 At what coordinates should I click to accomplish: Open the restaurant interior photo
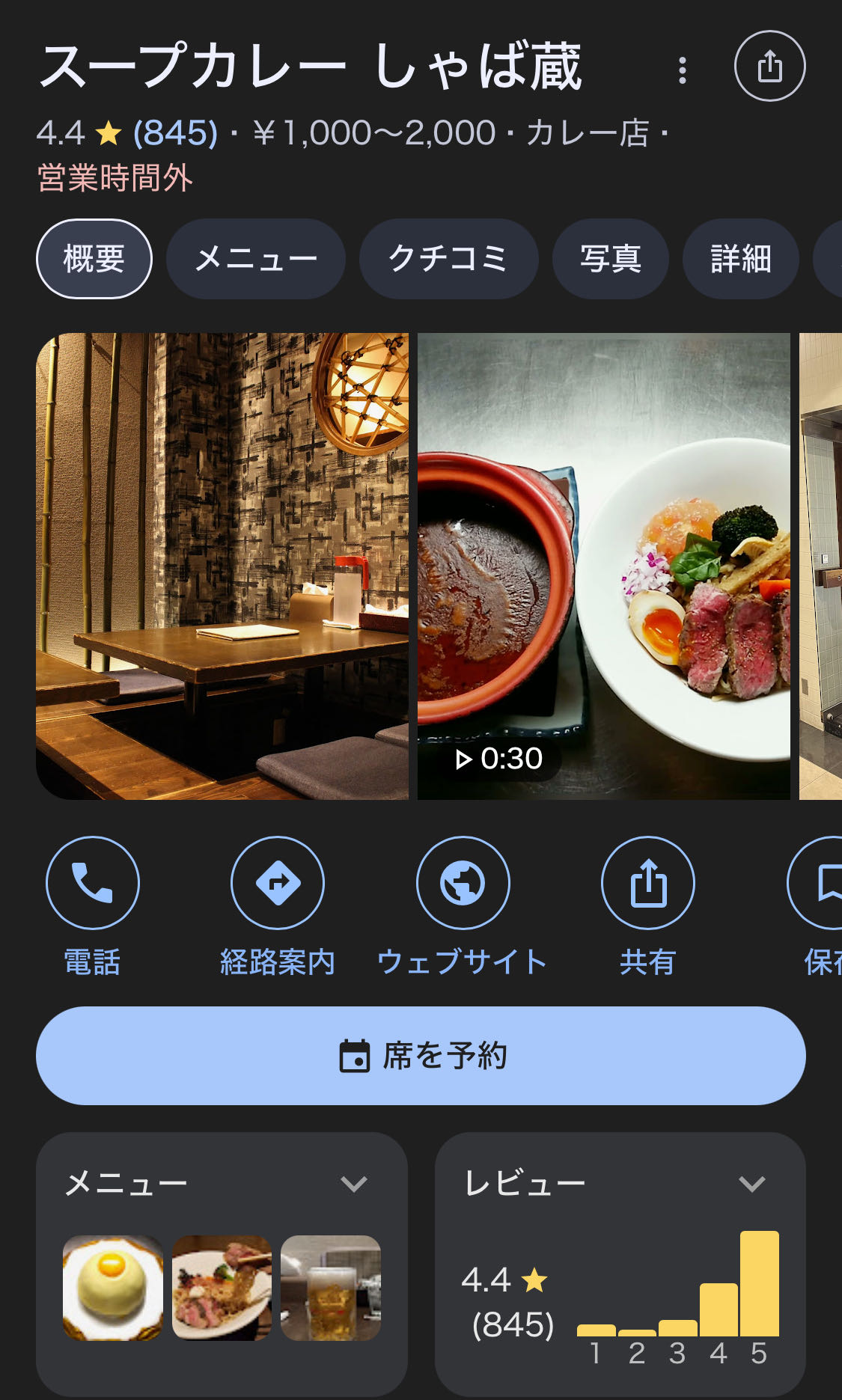tap(222, 566)
